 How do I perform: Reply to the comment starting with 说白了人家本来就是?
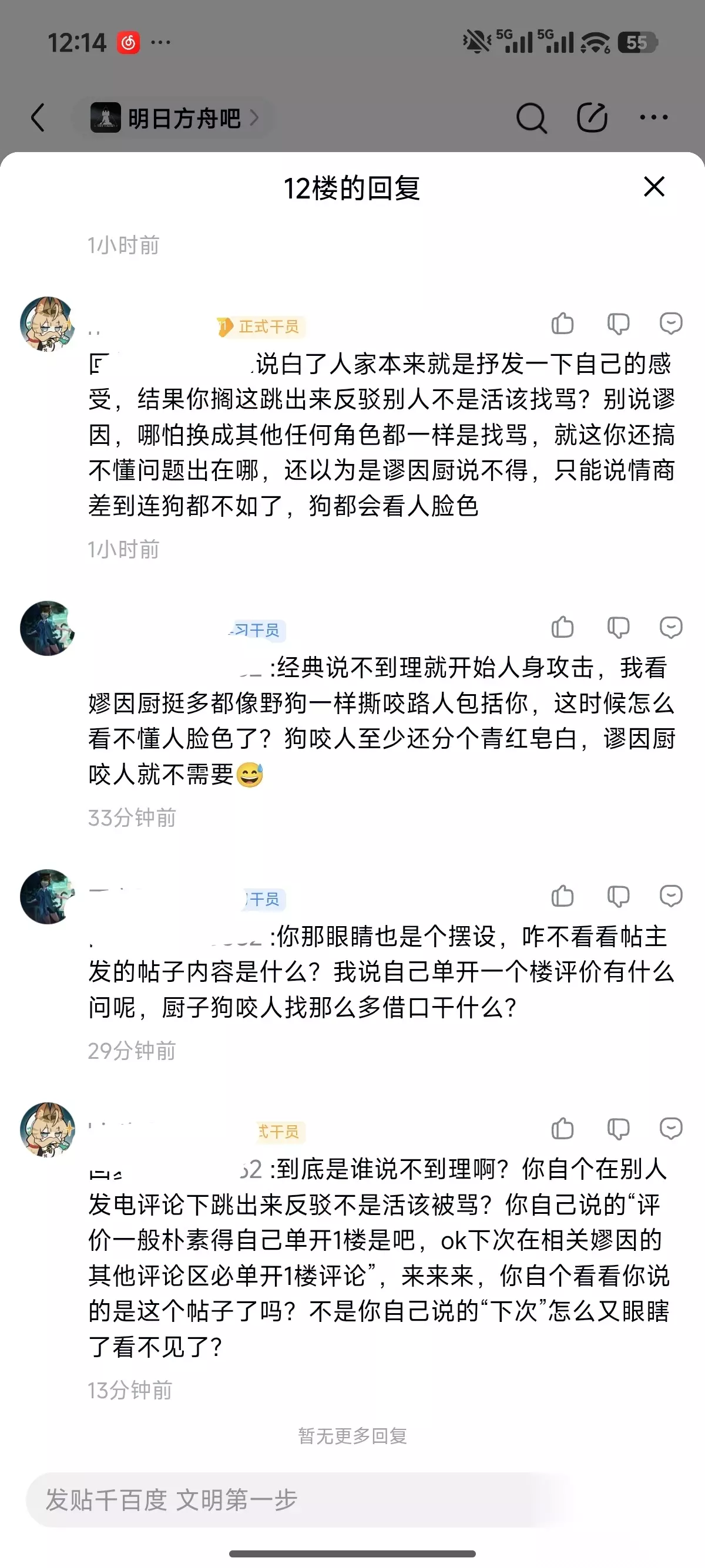(x=671, y=323)
